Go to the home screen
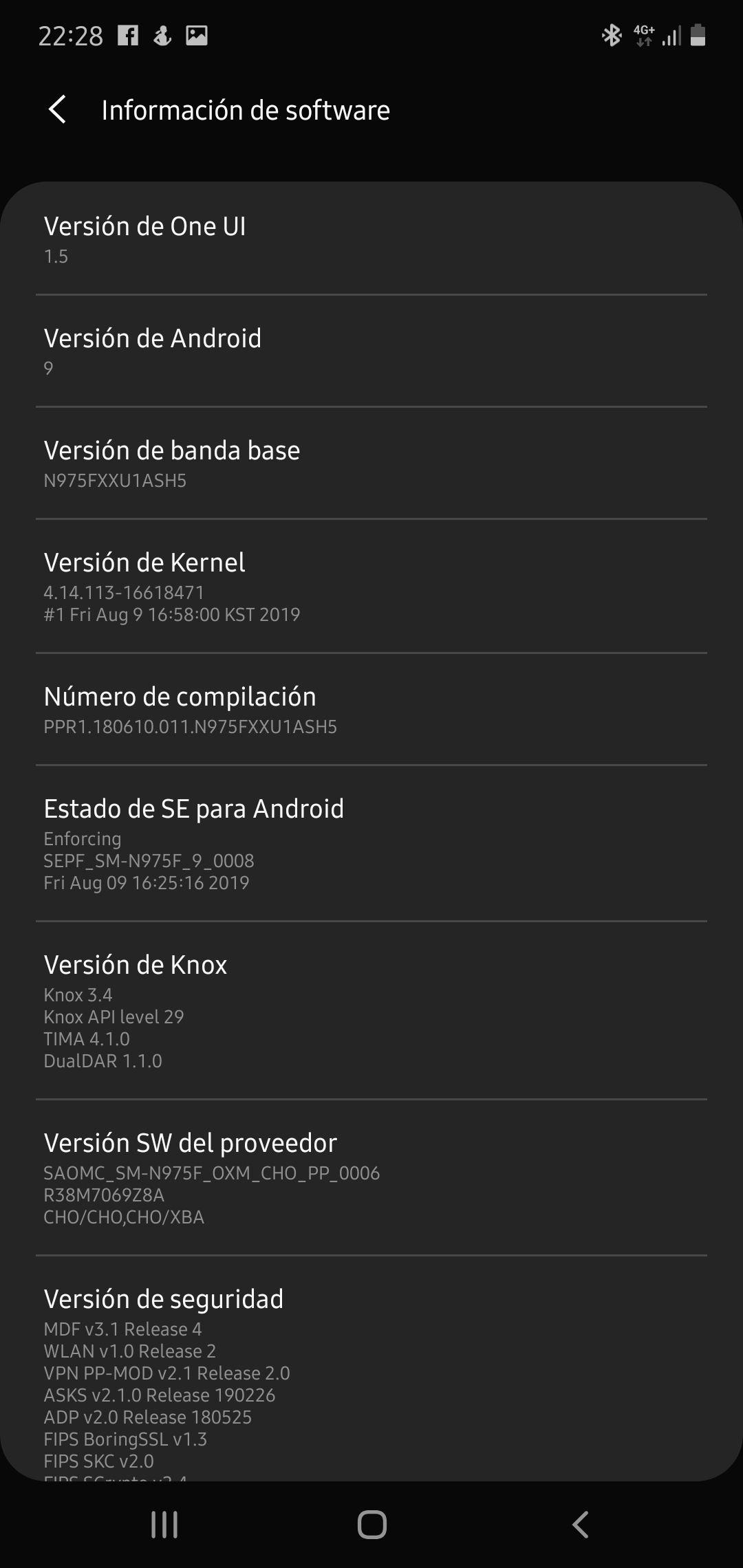This screenshot has width=743, height=1568. click(x=371, y=1525)
